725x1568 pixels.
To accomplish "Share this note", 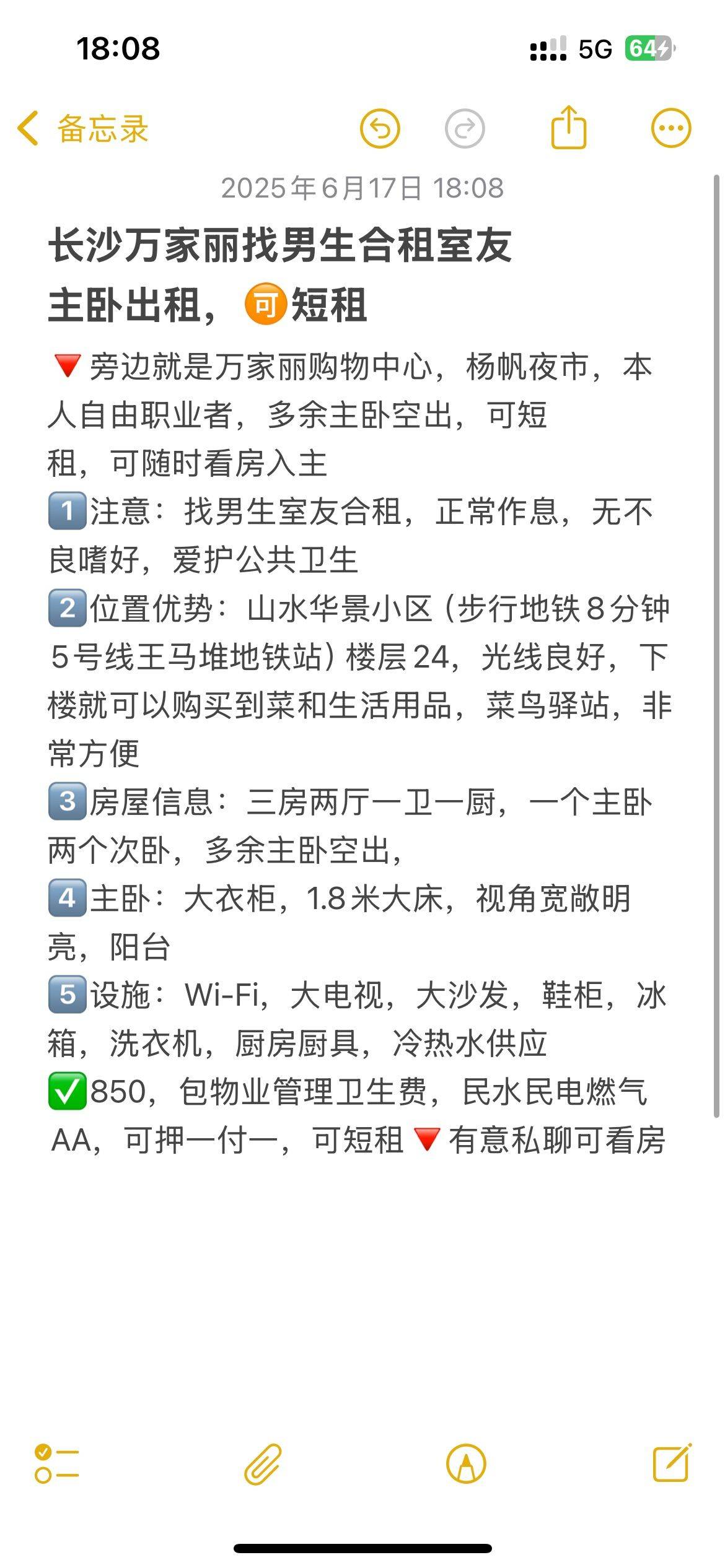I will click(x=568, y=127).
